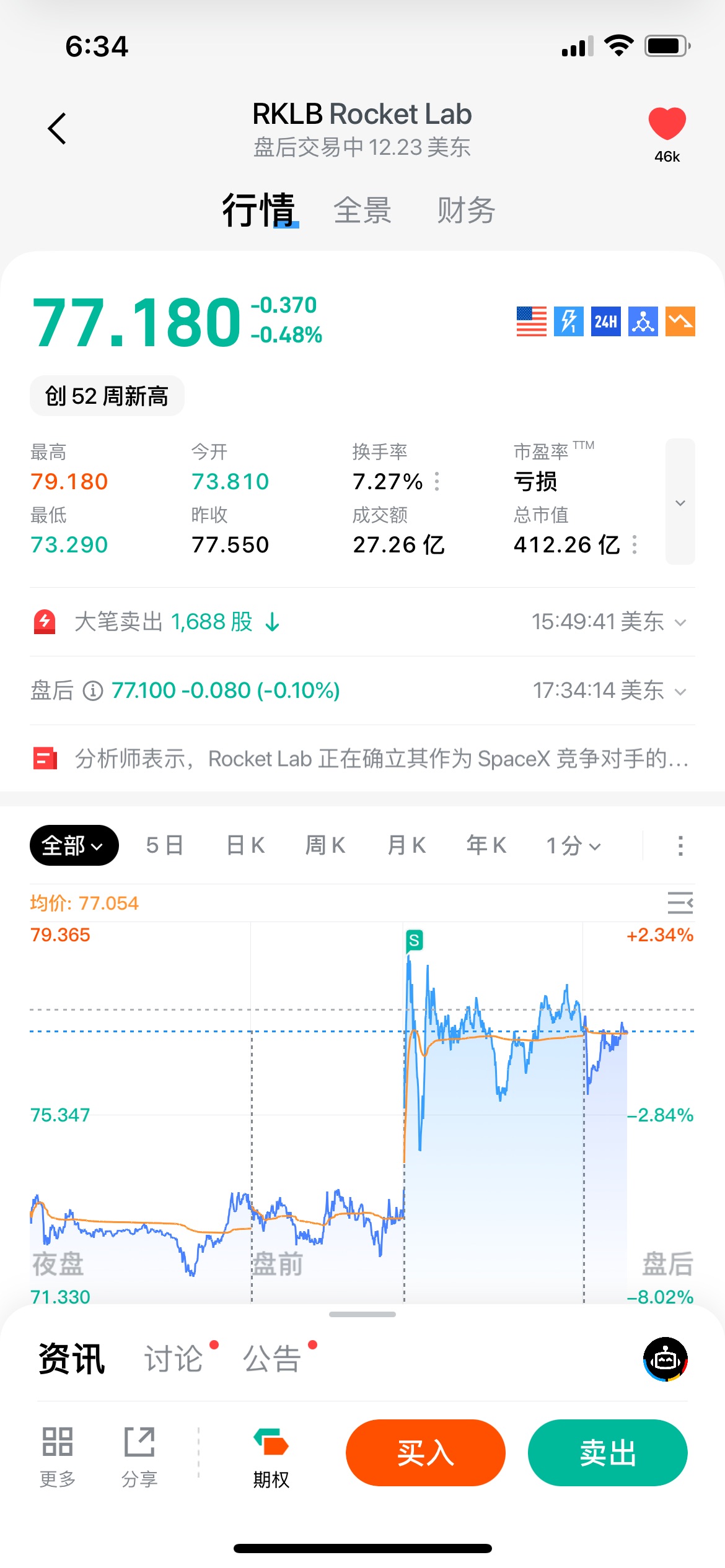Switch to the 全景 tab
This screenshot has height=1568, width=725.
[x=362, y=210]
